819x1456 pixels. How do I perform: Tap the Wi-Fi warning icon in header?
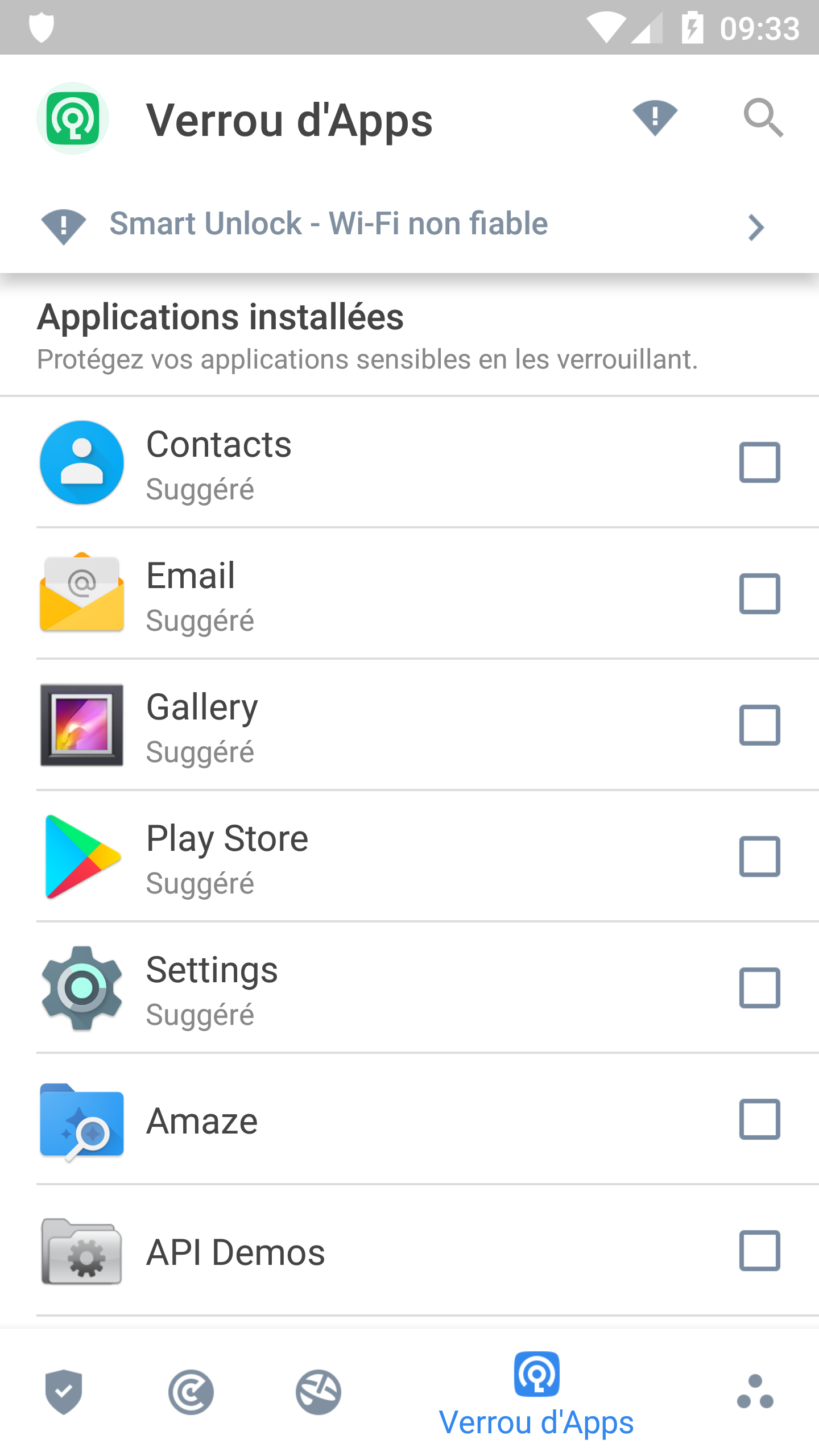coord(655,118)
